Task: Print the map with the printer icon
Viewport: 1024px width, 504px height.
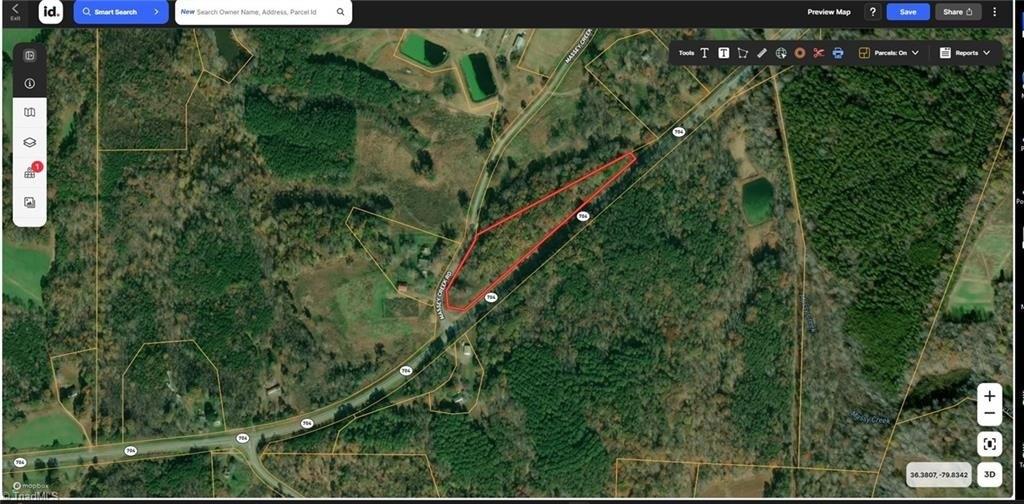Action: coord(838,53)
